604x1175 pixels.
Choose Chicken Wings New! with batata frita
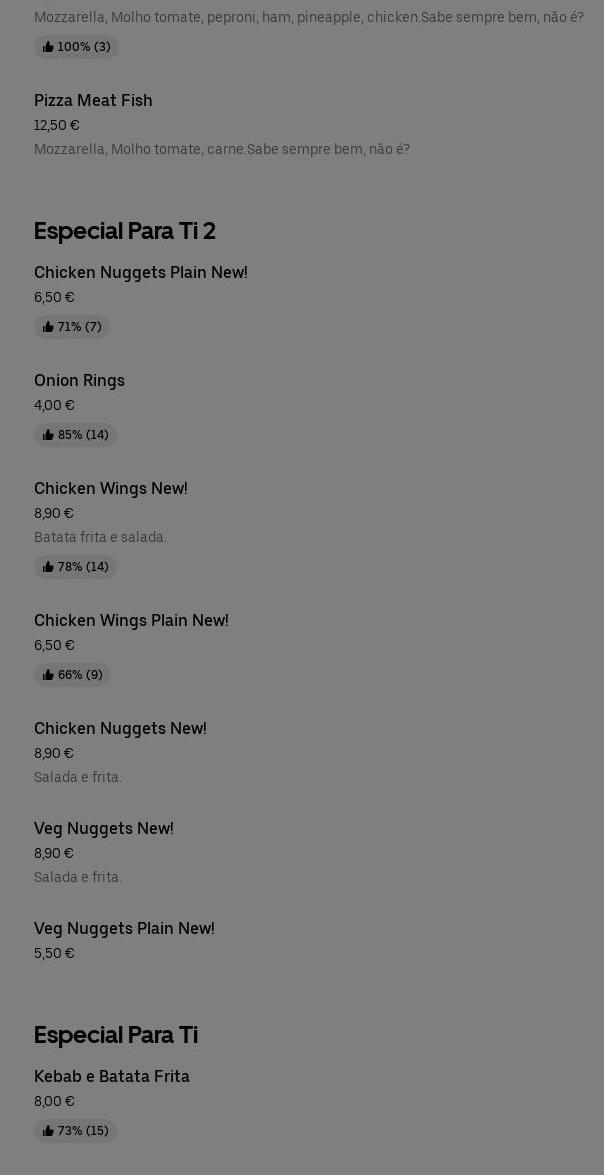coord(110,489)
